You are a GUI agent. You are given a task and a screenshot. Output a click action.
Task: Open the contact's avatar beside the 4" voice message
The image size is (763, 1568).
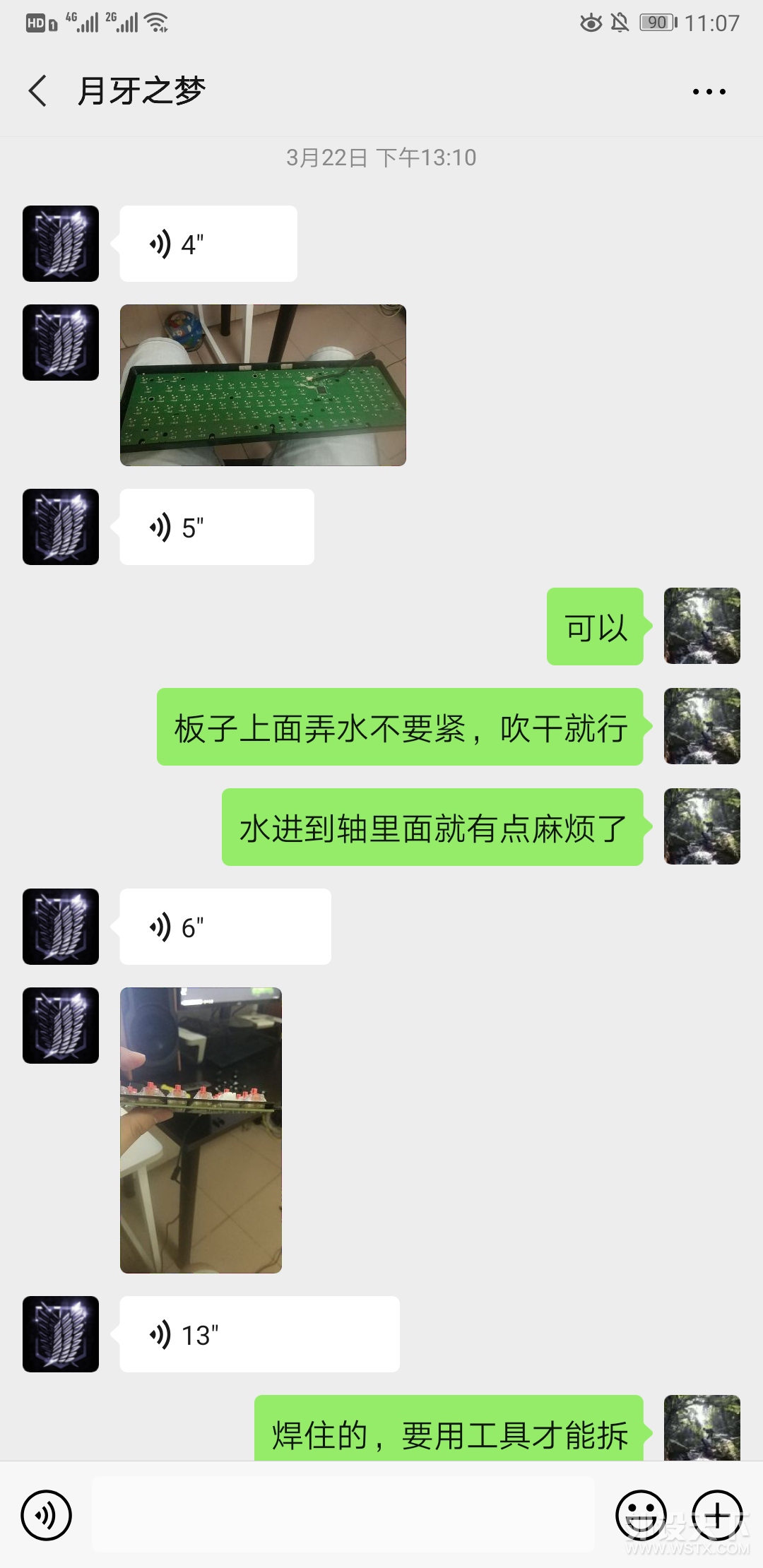click(61, 244)
